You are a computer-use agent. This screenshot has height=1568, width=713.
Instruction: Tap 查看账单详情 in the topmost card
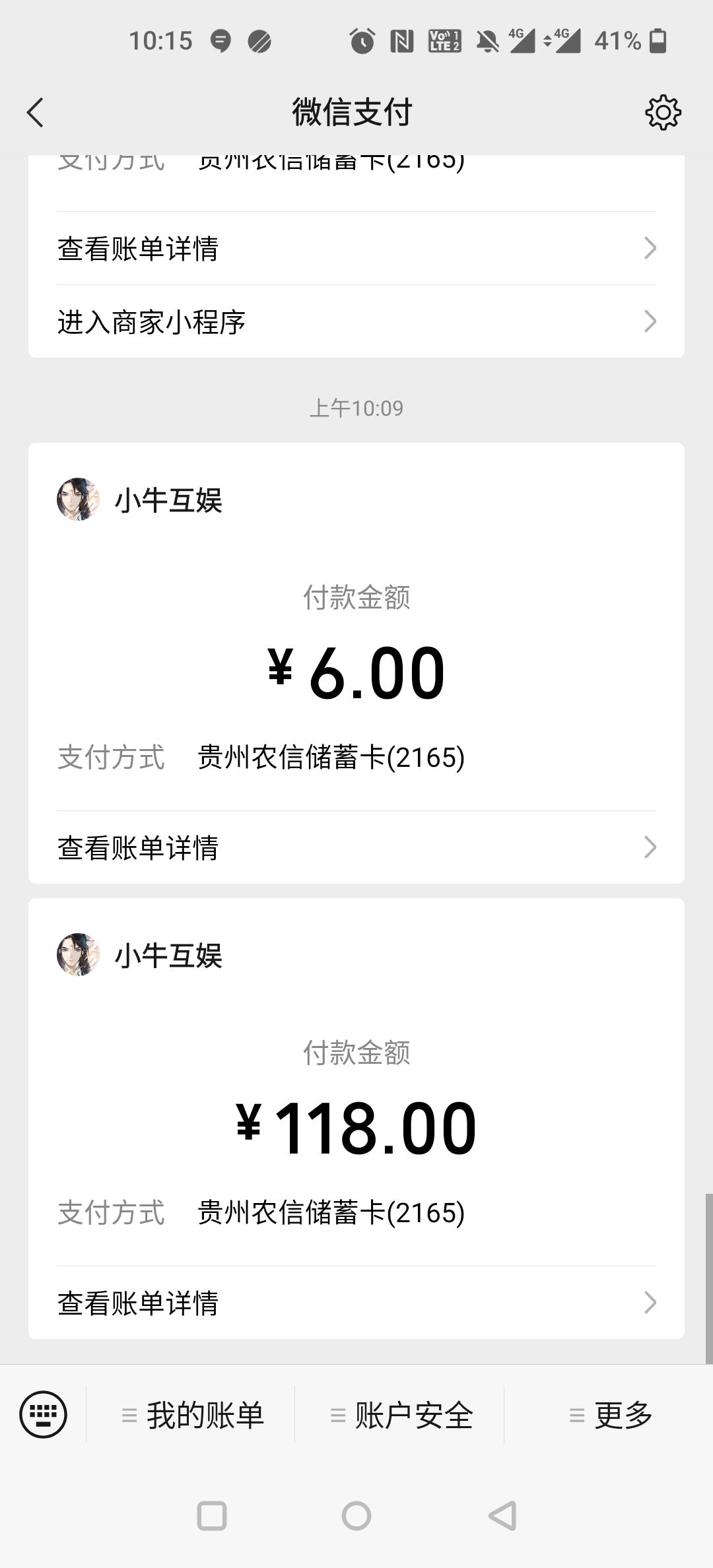tap(139, 249)
